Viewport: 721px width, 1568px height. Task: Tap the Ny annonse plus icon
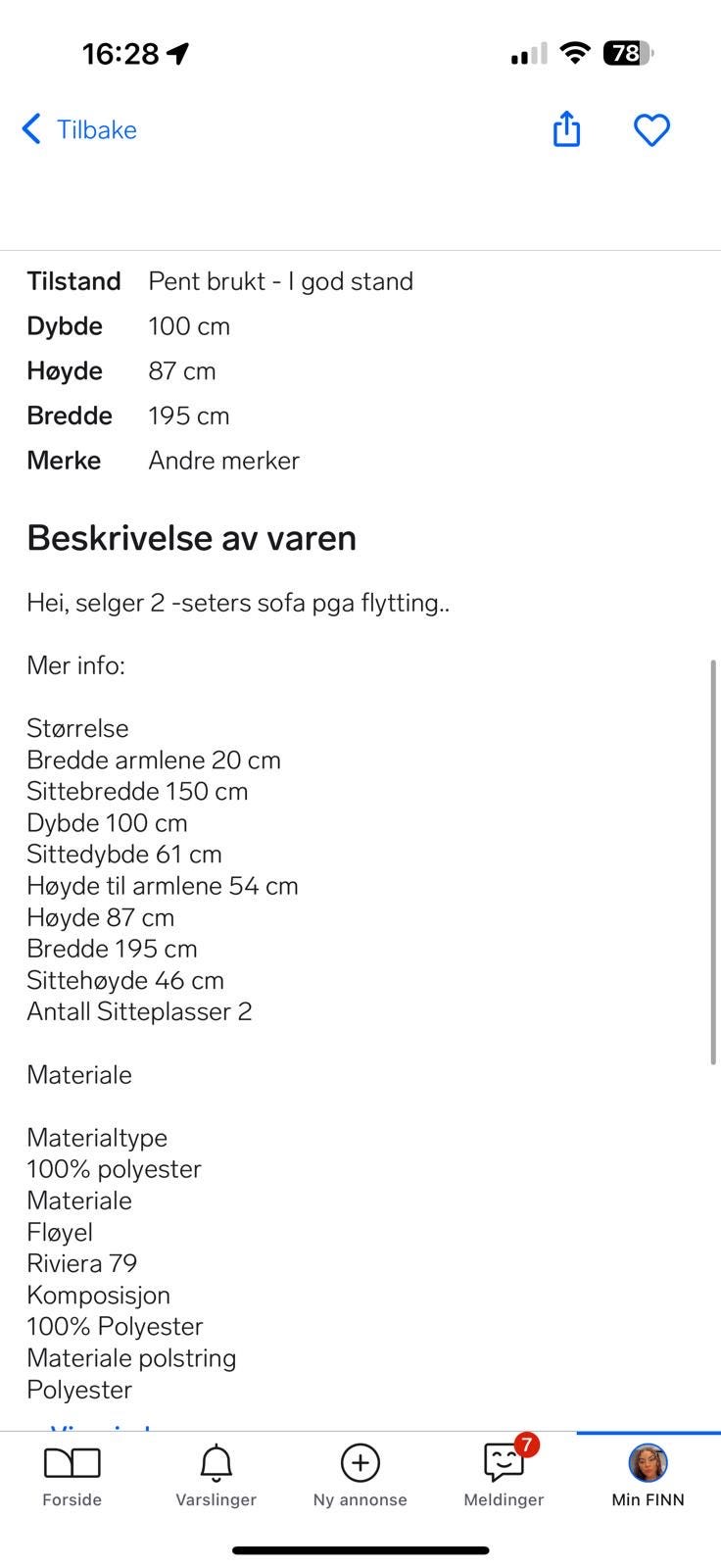(360, 1462)
